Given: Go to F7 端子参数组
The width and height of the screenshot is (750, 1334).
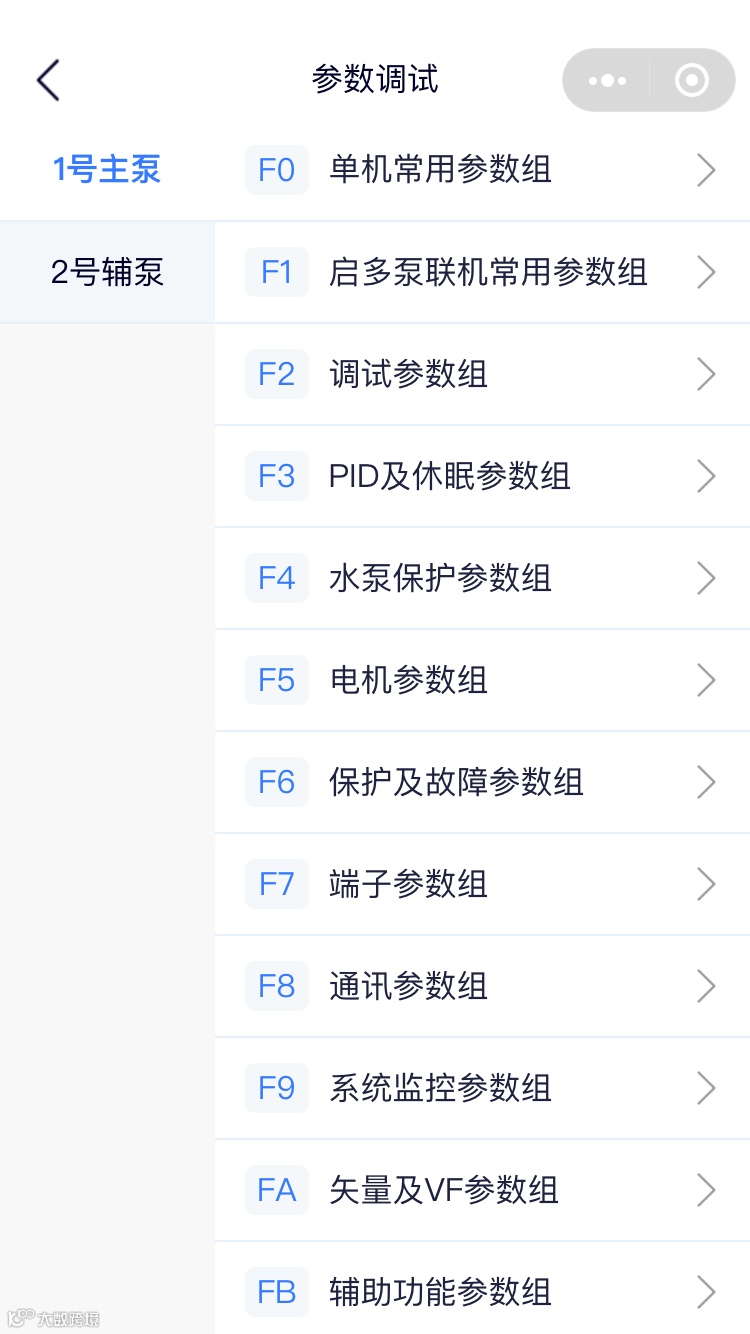Looking at the screenshot, I should pyautogui.click(x=482, y=884).
